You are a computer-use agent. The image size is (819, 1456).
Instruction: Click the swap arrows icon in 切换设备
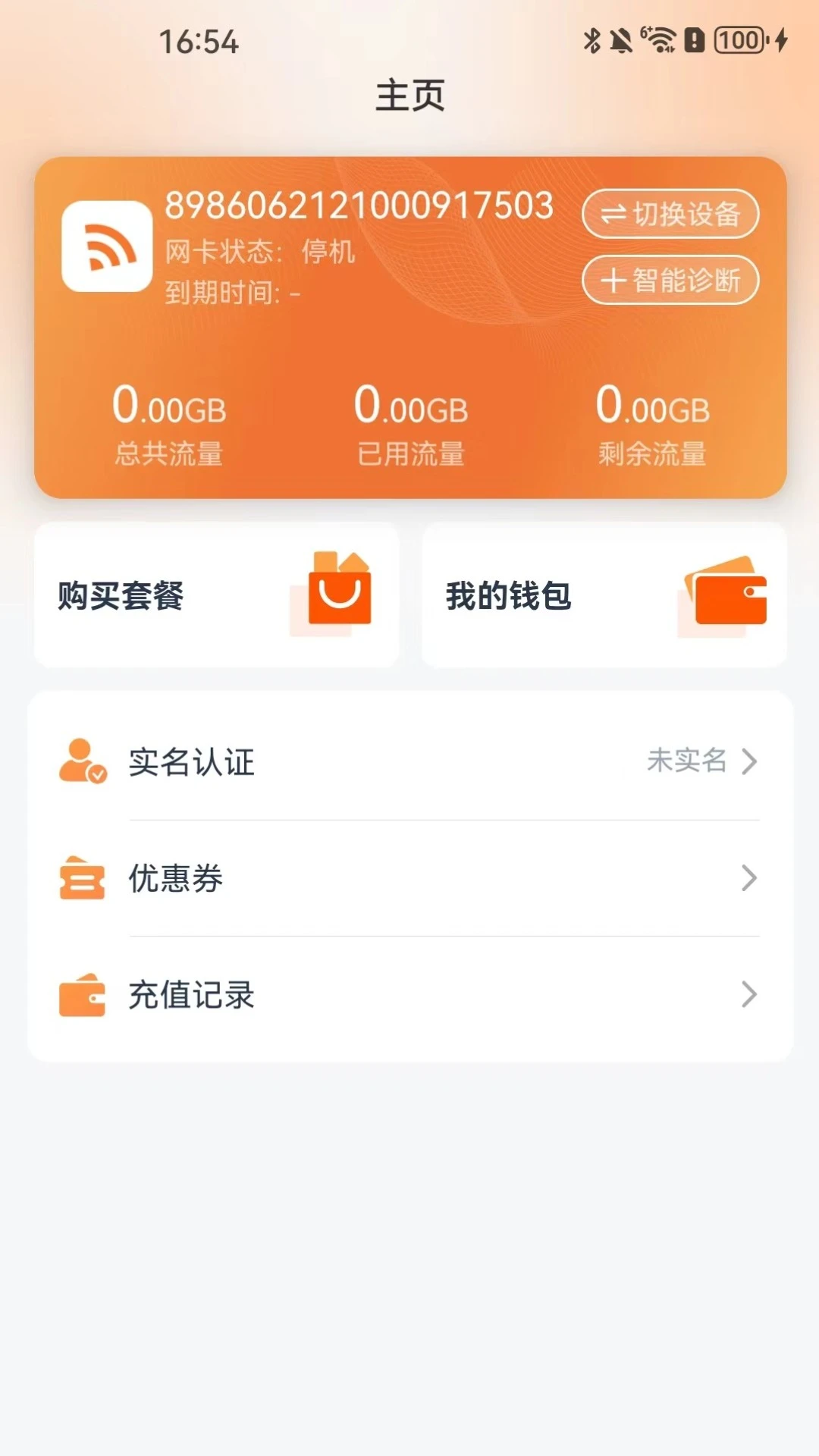[613, 215]
